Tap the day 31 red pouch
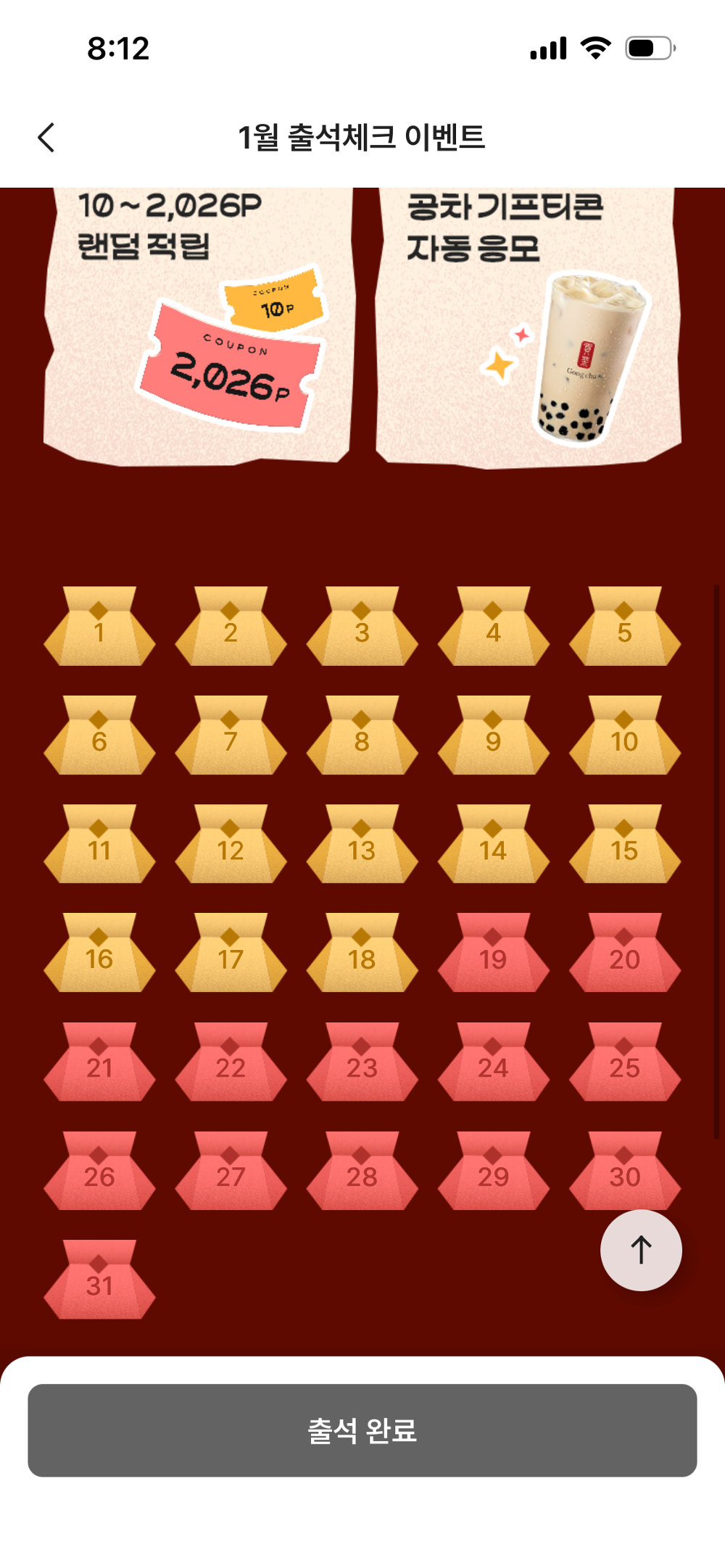The width and height of the screenshot is (725, 1568). coord(99,1281)
